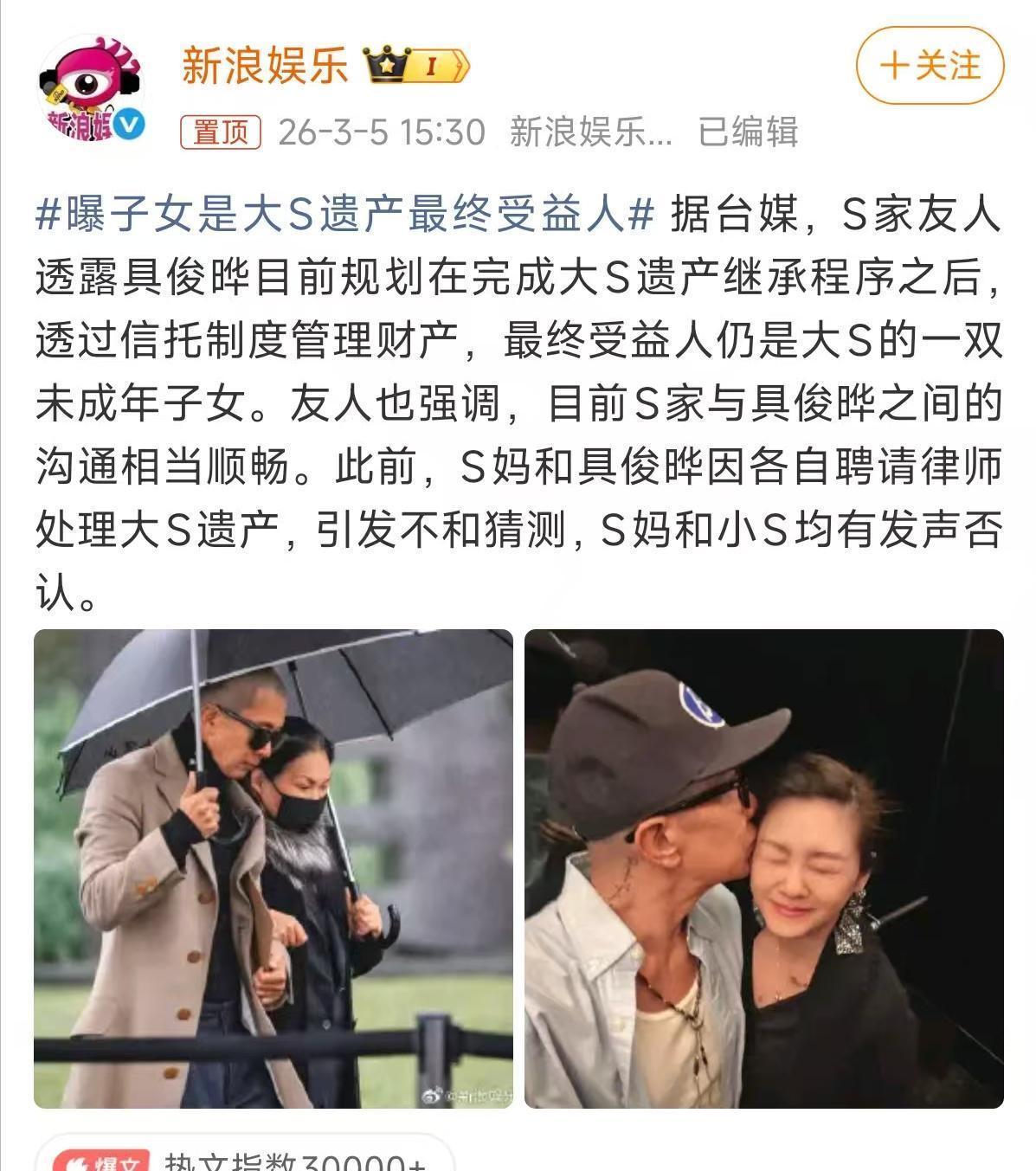Open the 新浪娱乐 profile avatar
The image size is (1036, 1171).
coord(90,90)
